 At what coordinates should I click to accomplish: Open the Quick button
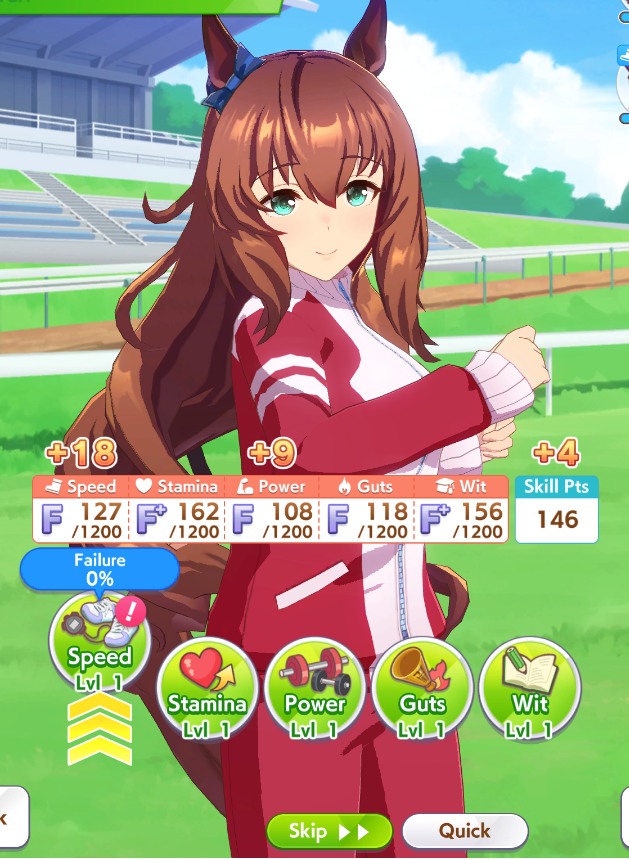(465, 831)
